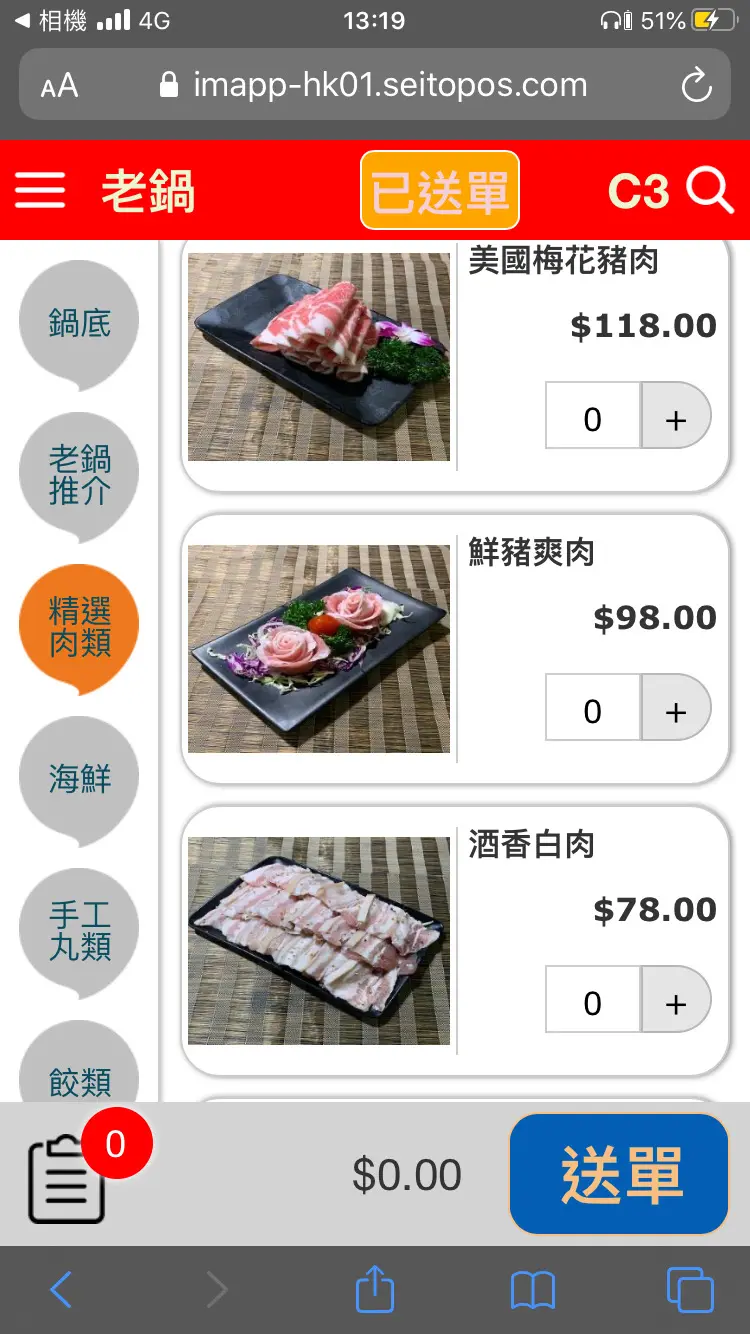Open Safari's share sheet
750x1334 pixels.
point(375,1291)
